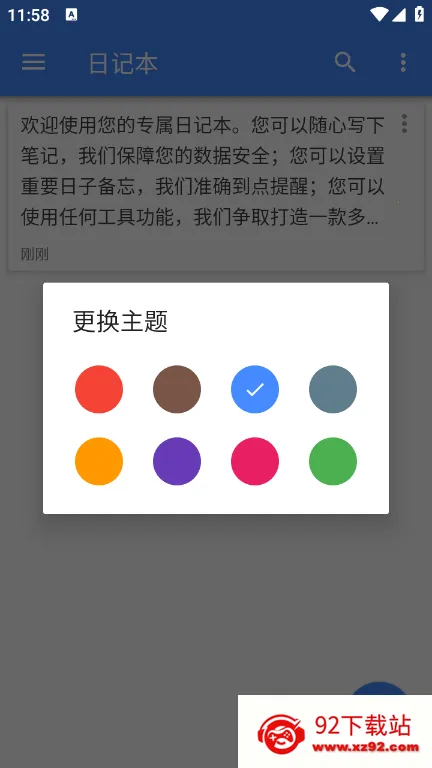Pick the blue-grey theme color
Image resolution: width=432 pixels, height=768 pixels.
[x=333, y=389]
